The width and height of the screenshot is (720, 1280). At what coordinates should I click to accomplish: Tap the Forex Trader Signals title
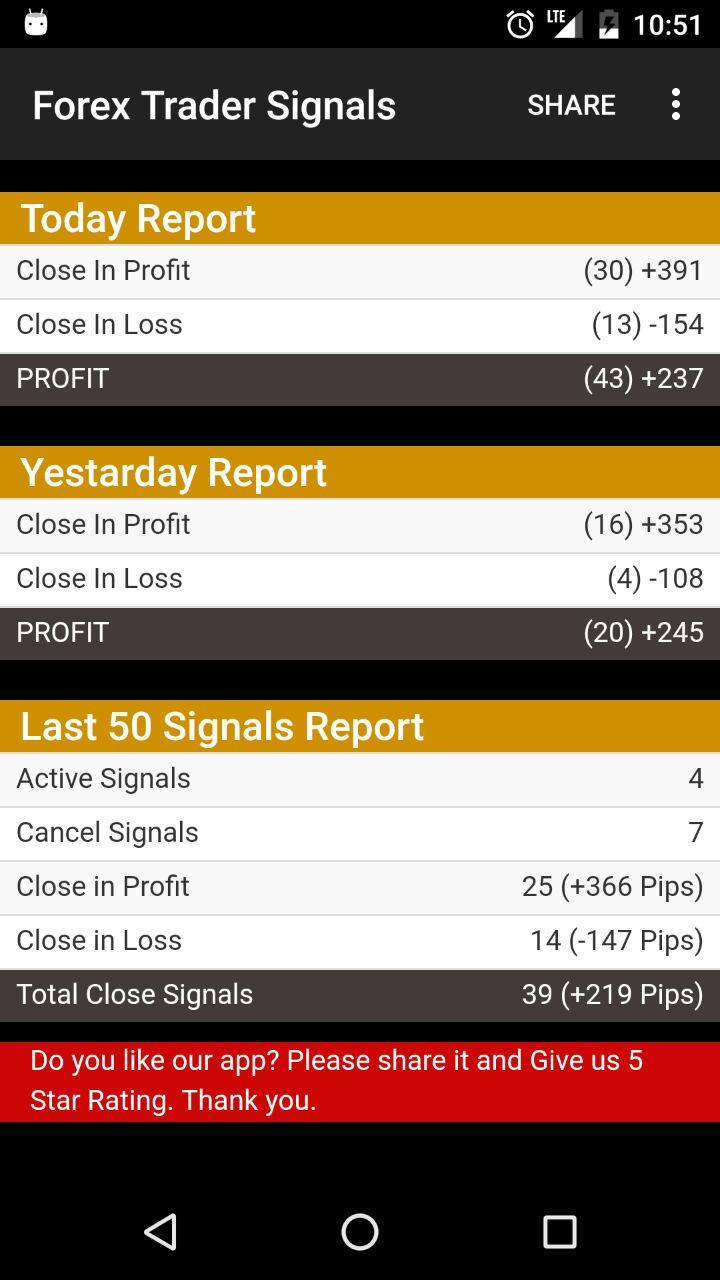tap(213, 104)
